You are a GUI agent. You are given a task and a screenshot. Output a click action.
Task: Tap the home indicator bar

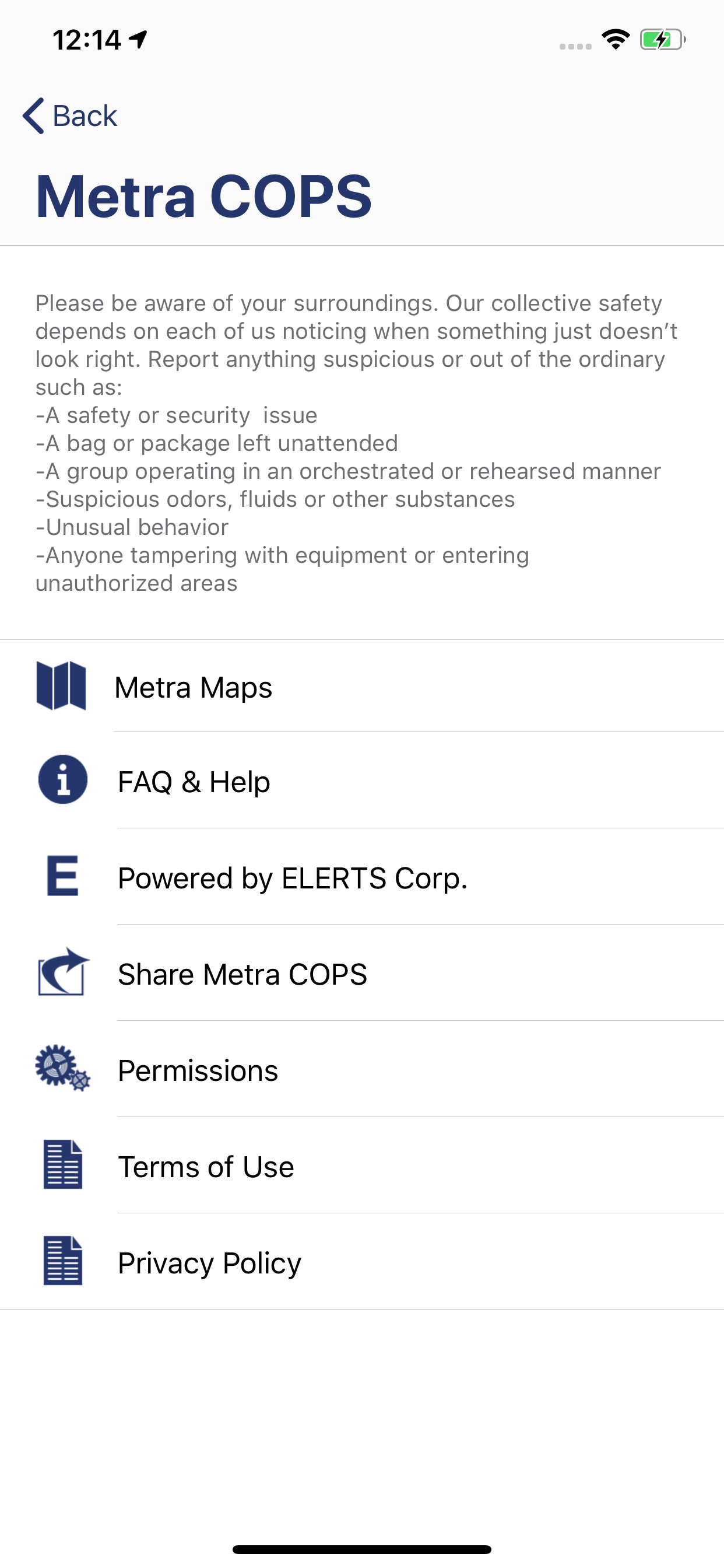click(362, 1549)
